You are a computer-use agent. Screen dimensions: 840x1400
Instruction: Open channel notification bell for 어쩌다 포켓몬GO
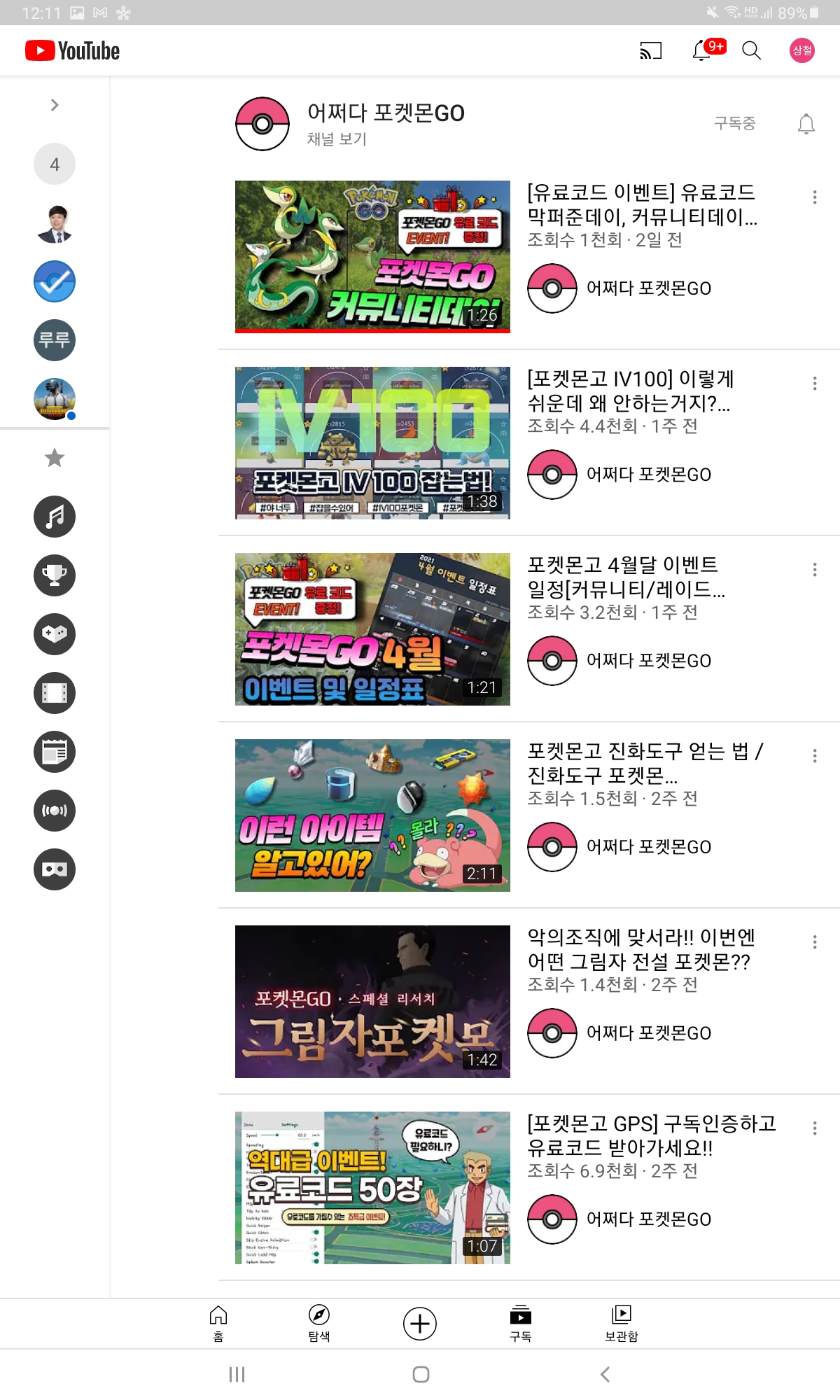[x=806, y=124]
